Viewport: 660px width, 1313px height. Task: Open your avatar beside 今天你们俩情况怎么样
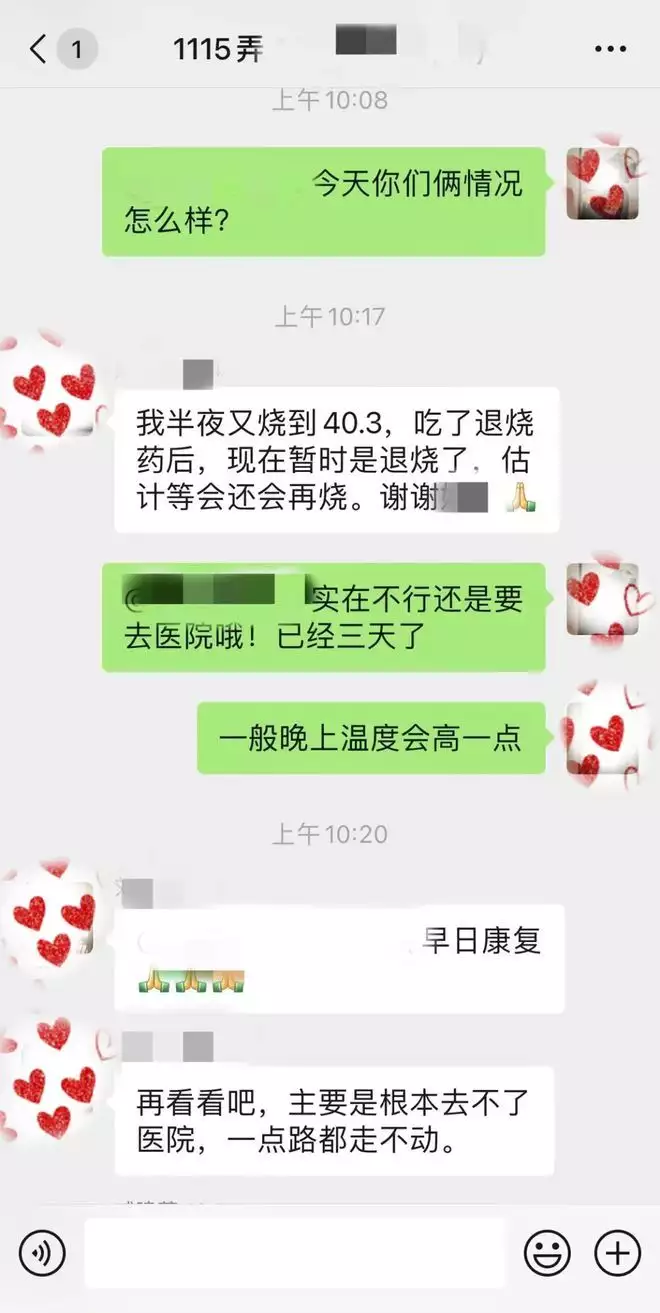602,183
